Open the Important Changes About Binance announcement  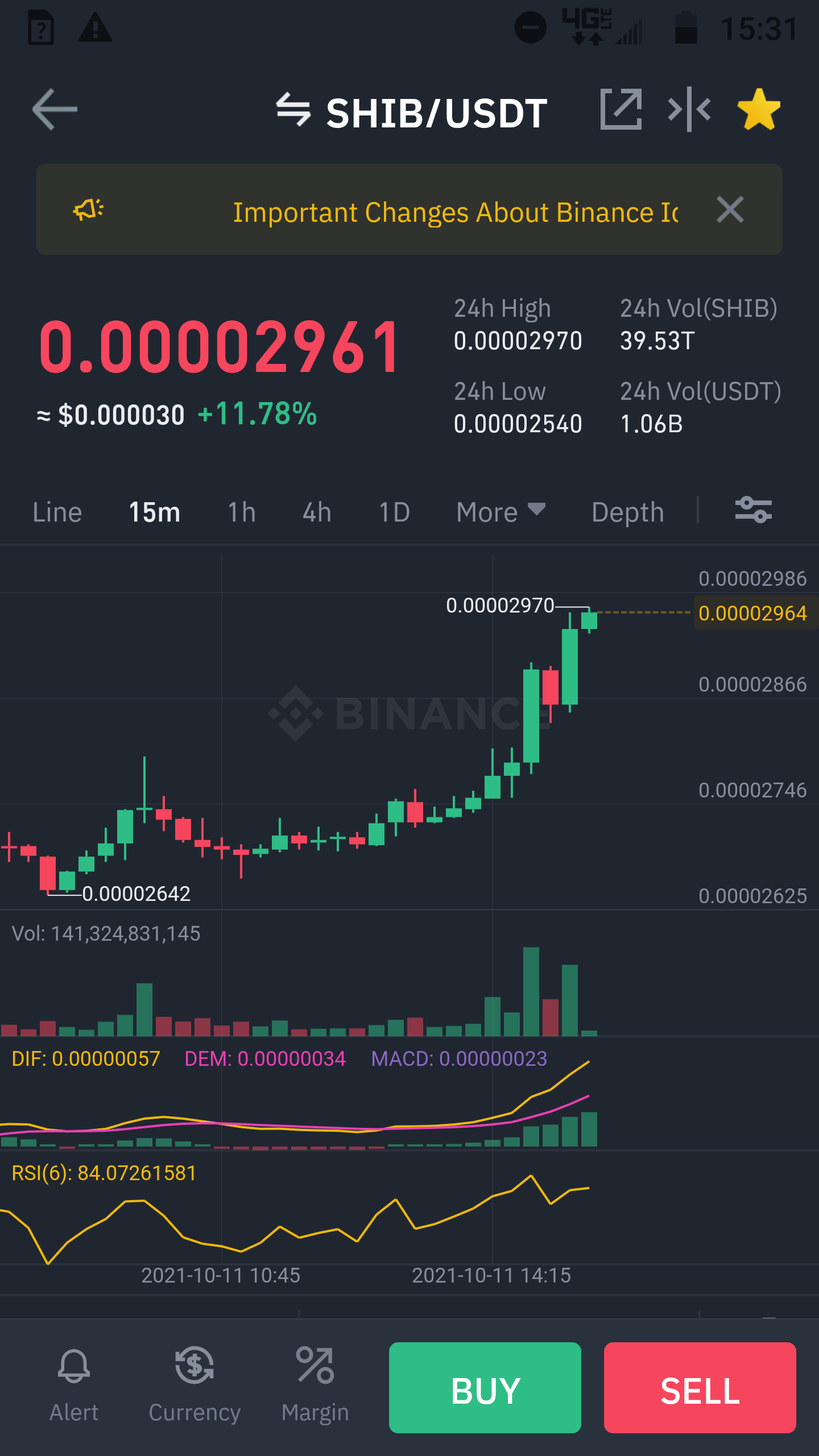pos(455,212)
